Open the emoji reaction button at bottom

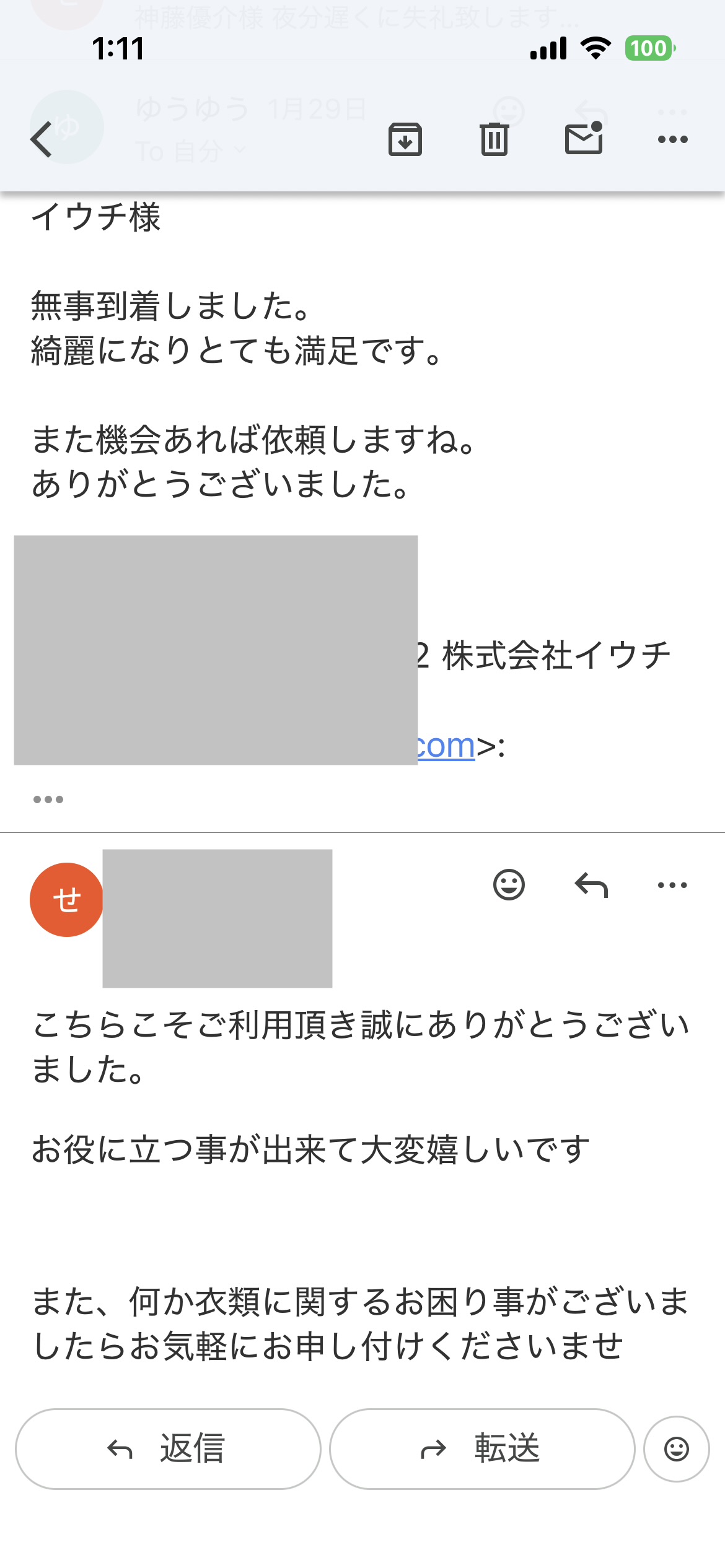[676, 1449]
